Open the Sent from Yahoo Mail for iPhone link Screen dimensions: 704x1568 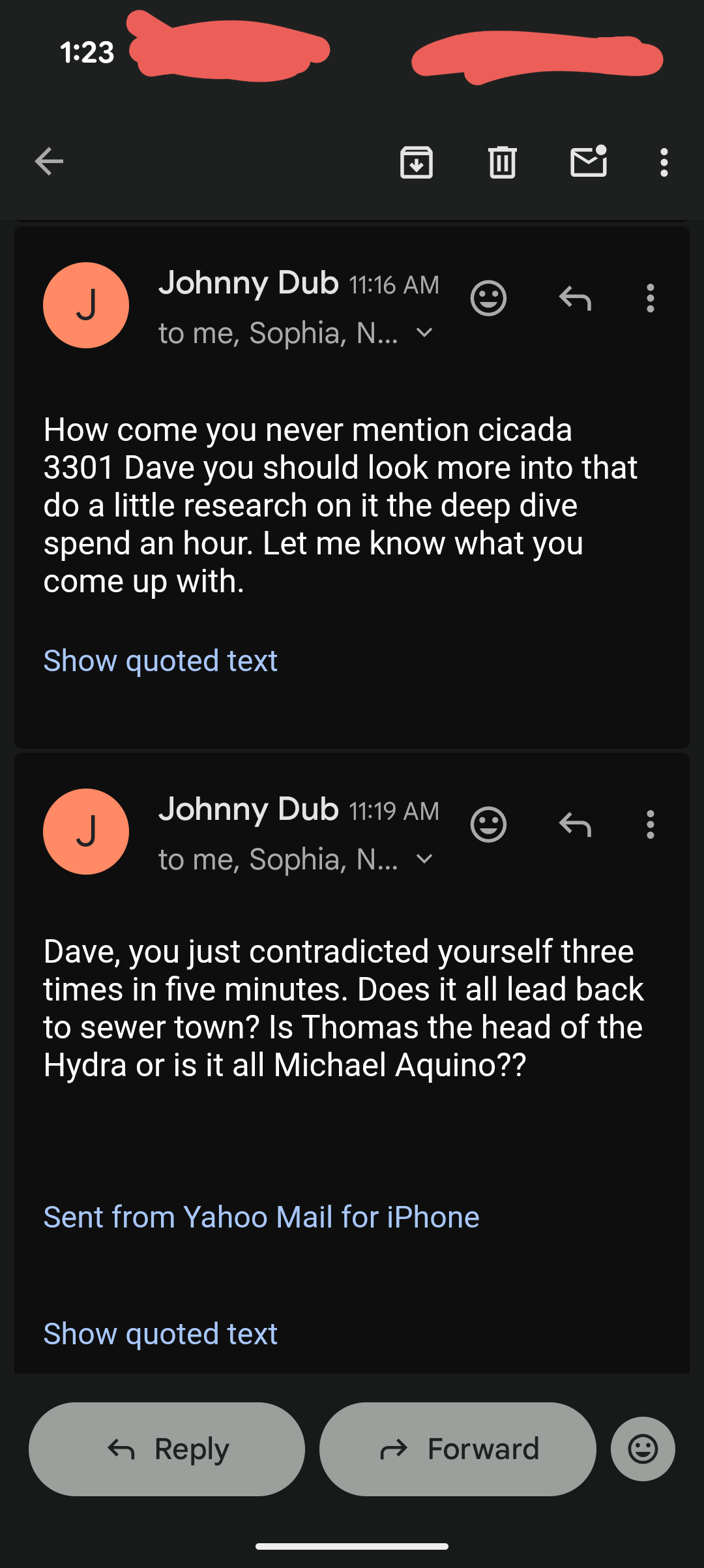[x=261, y=1217]
